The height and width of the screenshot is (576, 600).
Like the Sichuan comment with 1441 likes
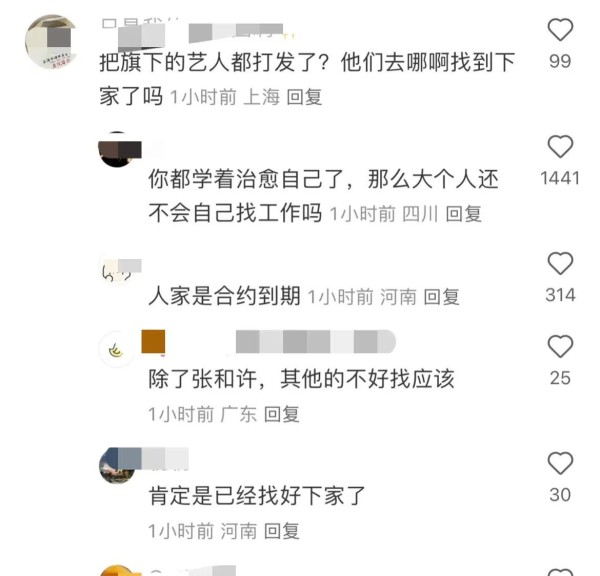pos(560,147)
